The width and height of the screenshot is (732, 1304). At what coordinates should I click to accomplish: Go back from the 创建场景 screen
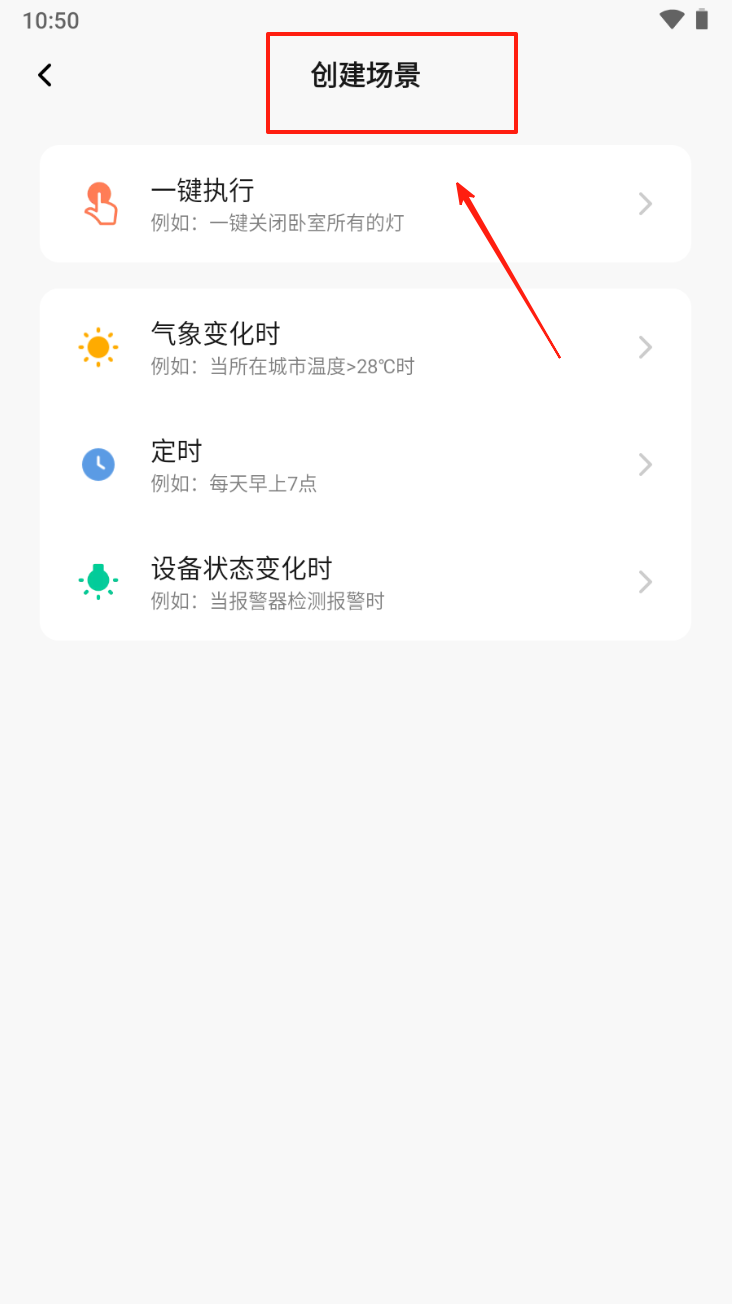(45, 75)
